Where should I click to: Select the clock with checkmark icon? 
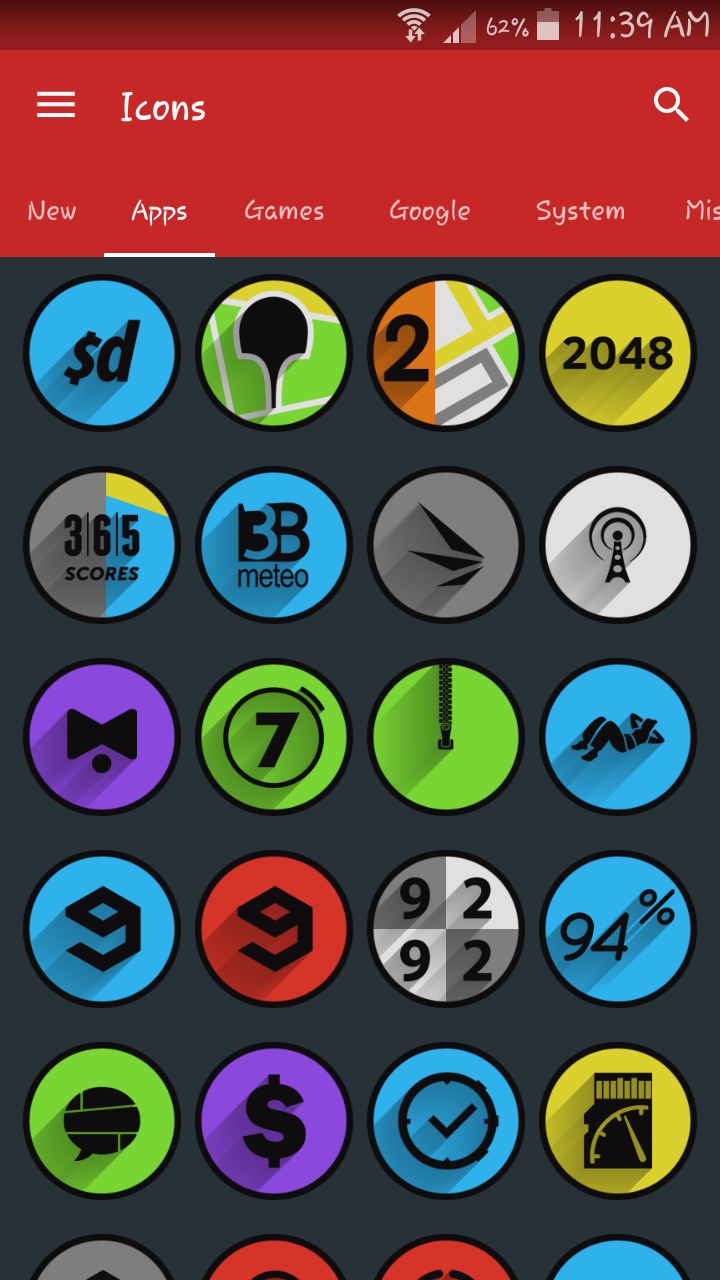(446, 1121)
